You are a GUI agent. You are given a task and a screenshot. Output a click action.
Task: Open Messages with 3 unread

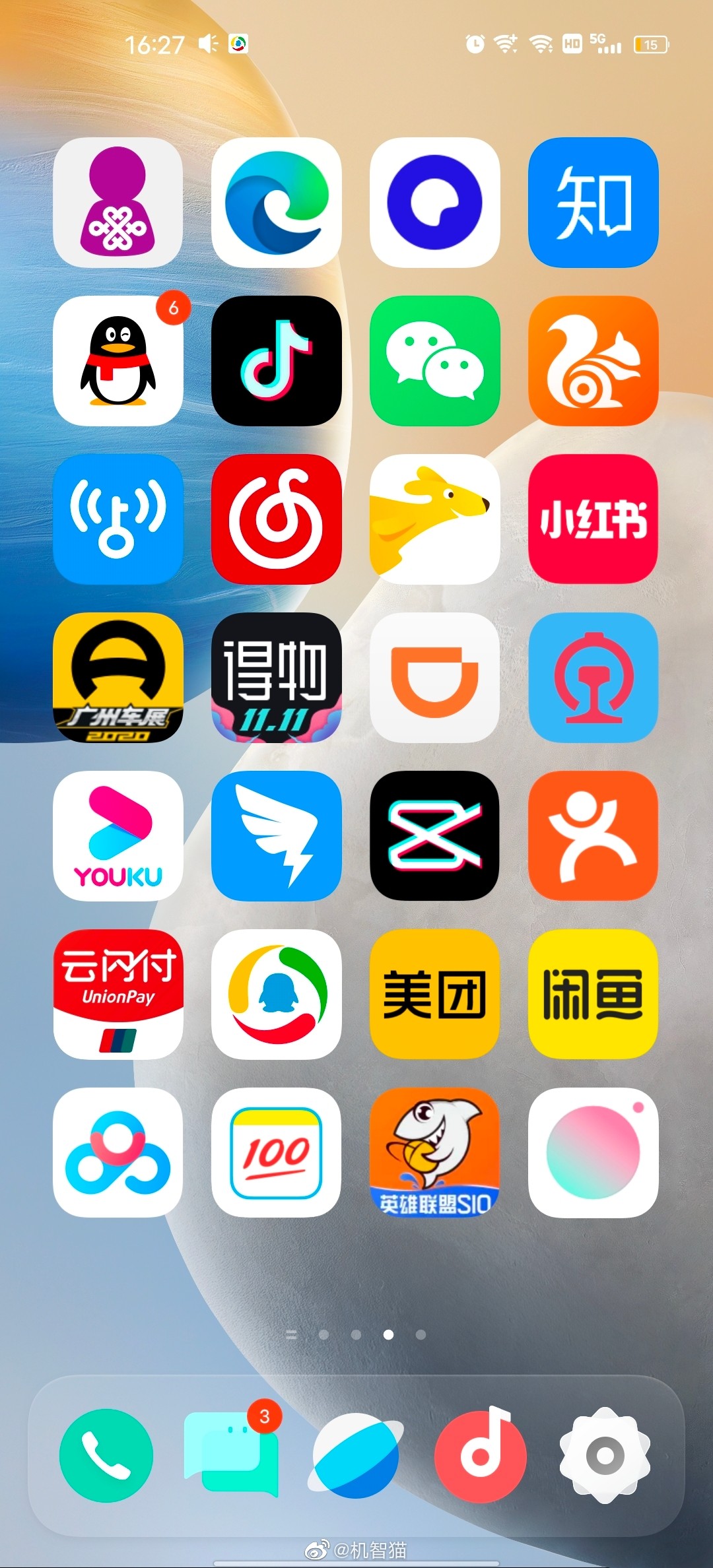pos(230,1455)
